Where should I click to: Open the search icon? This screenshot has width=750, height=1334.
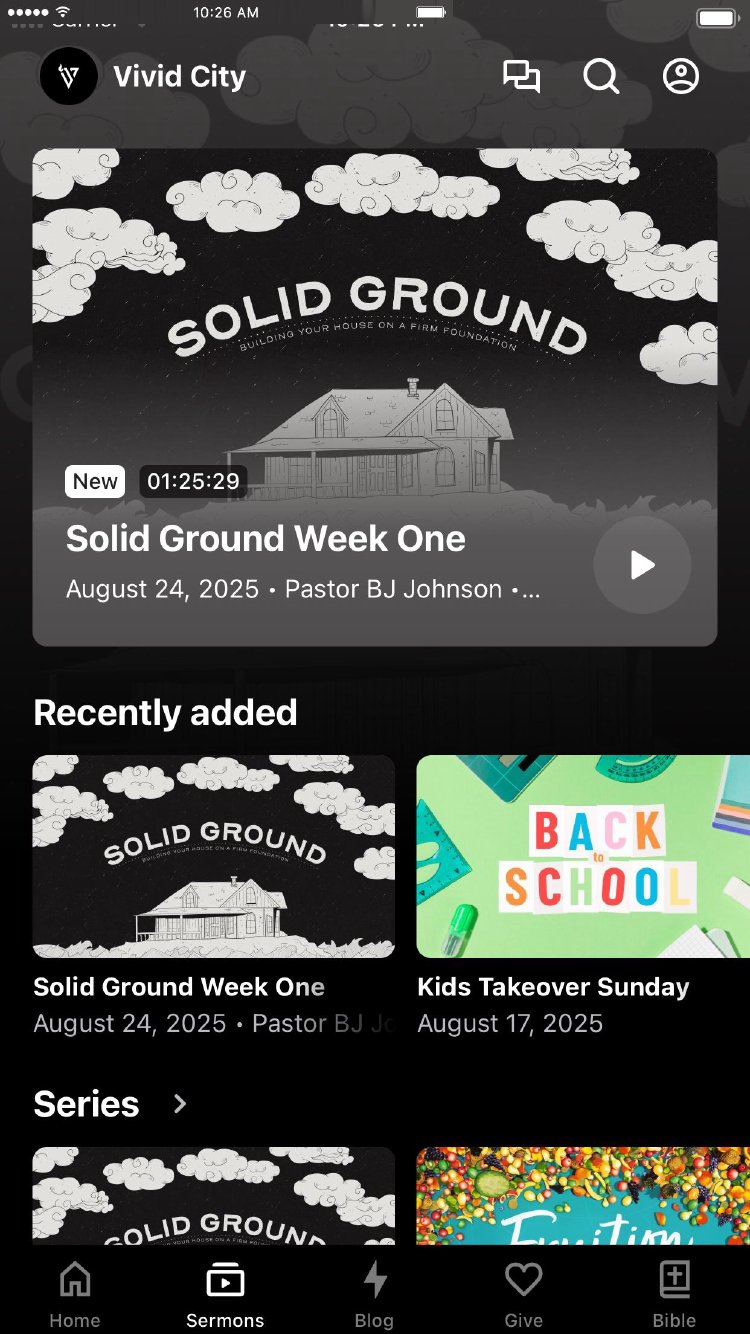pos(601,77)
